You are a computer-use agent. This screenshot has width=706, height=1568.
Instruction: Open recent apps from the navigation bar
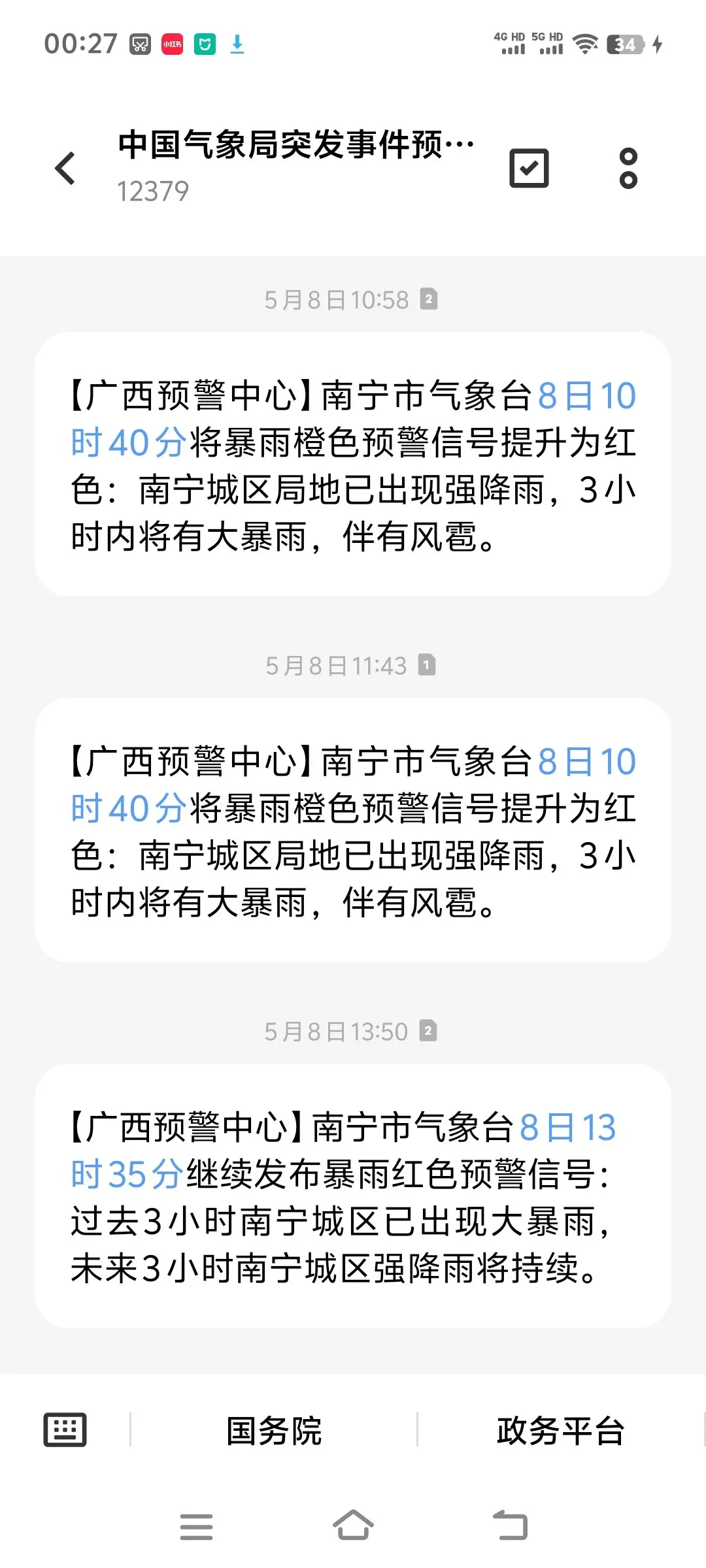tap(196, 1527)
